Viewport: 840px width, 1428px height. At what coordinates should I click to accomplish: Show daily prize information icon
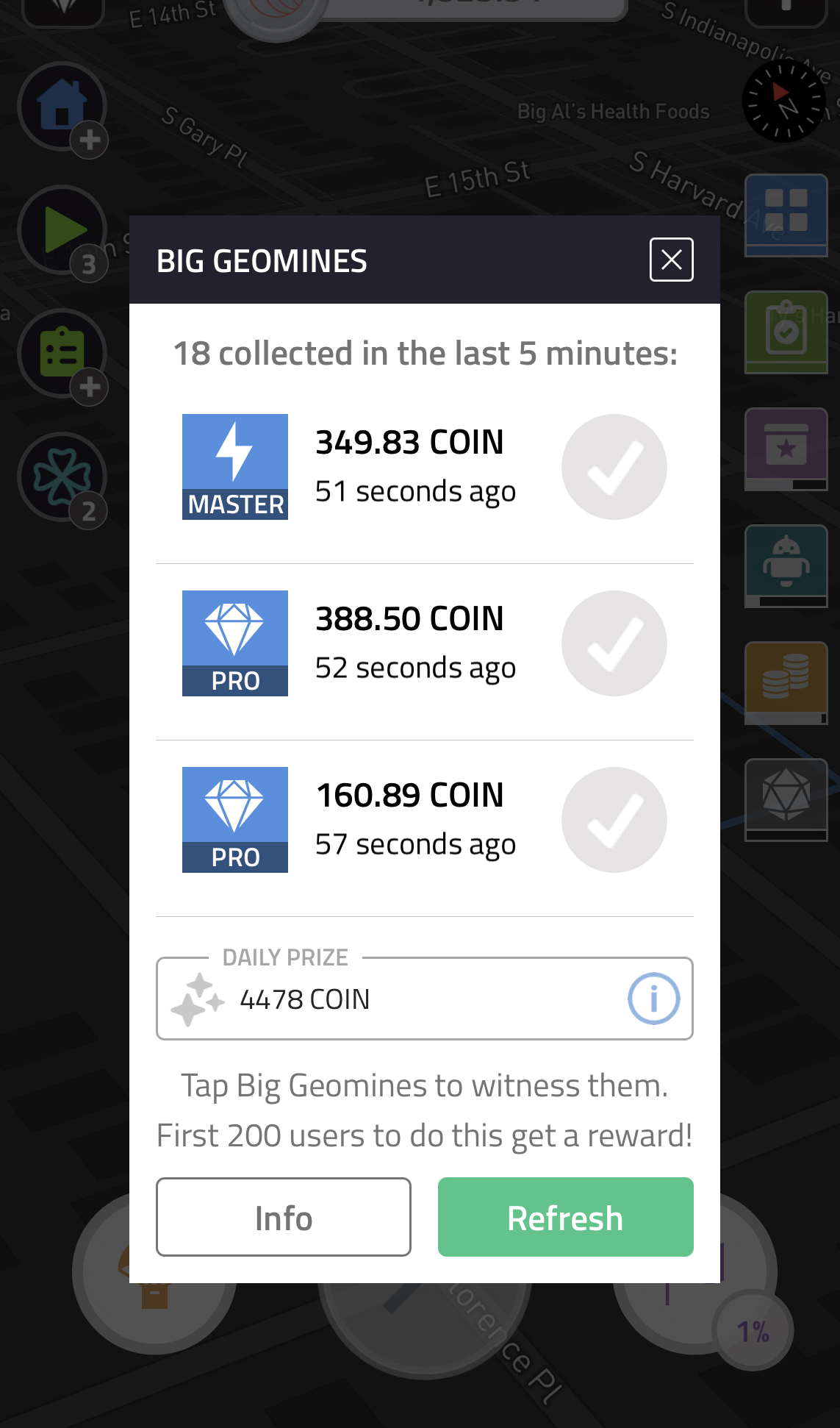pos(653,999)
